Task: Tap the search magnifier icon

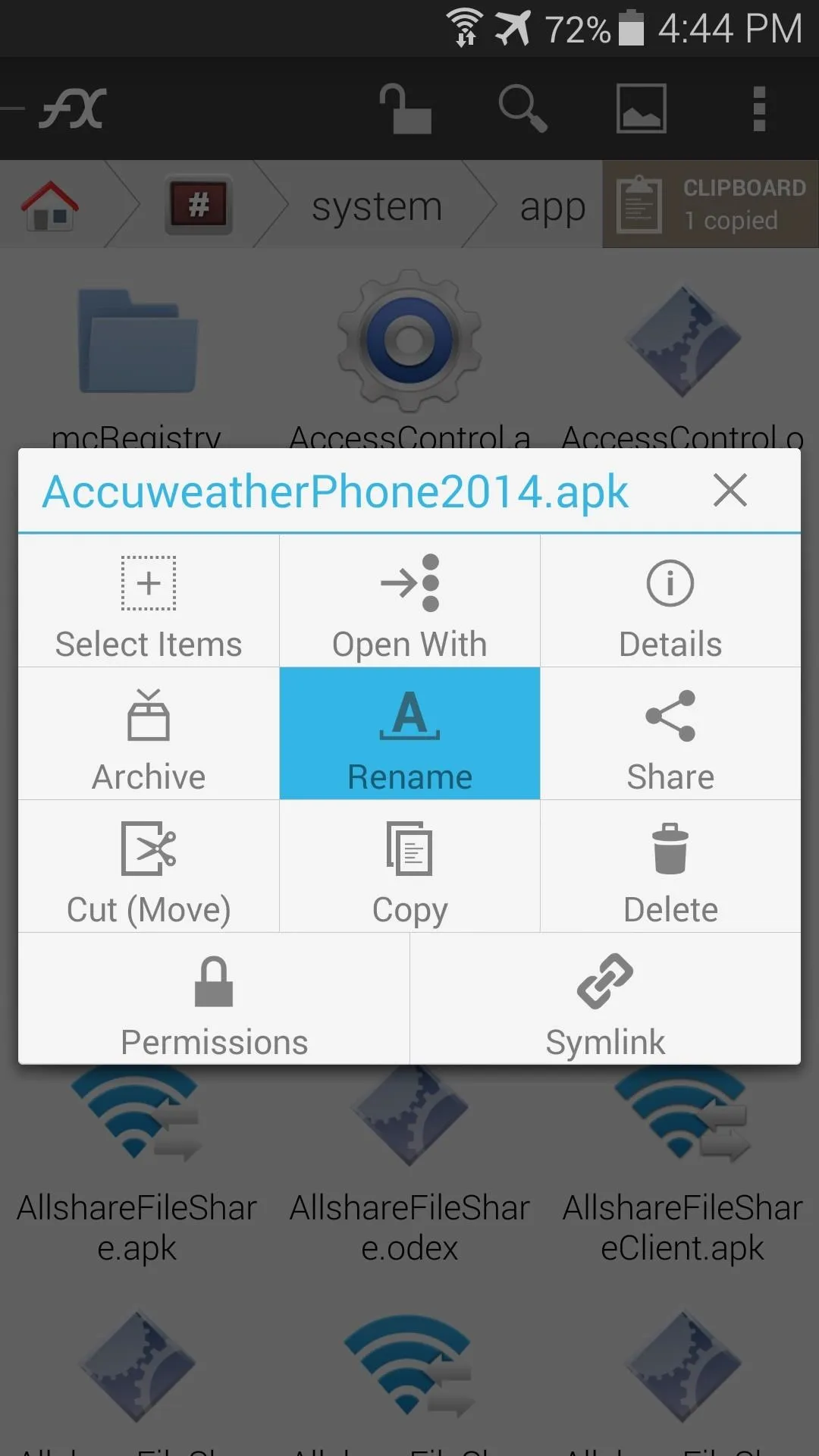Action: [x=522, y=108]
